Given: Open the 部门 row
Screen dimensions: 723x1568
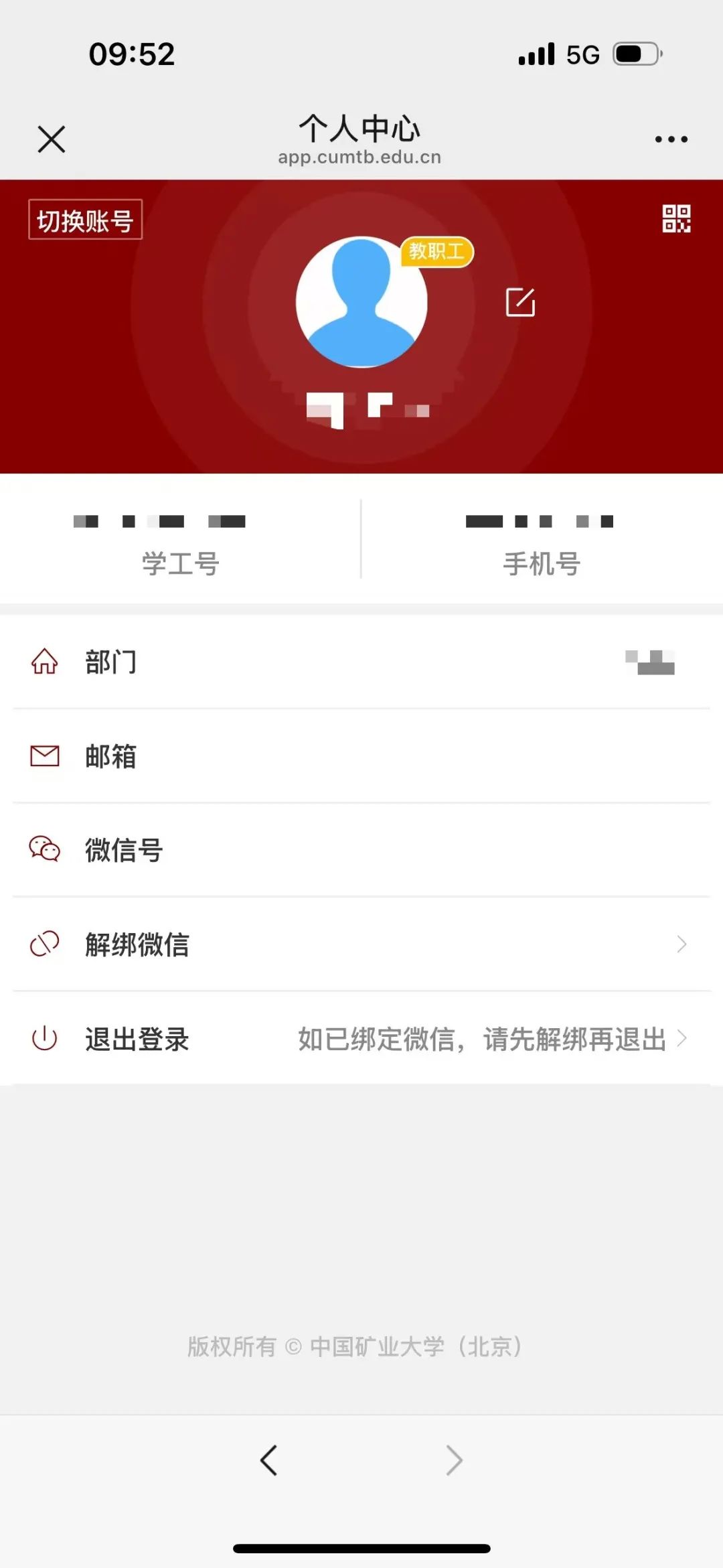Looking at the screenshot, I should pos(361,662).
